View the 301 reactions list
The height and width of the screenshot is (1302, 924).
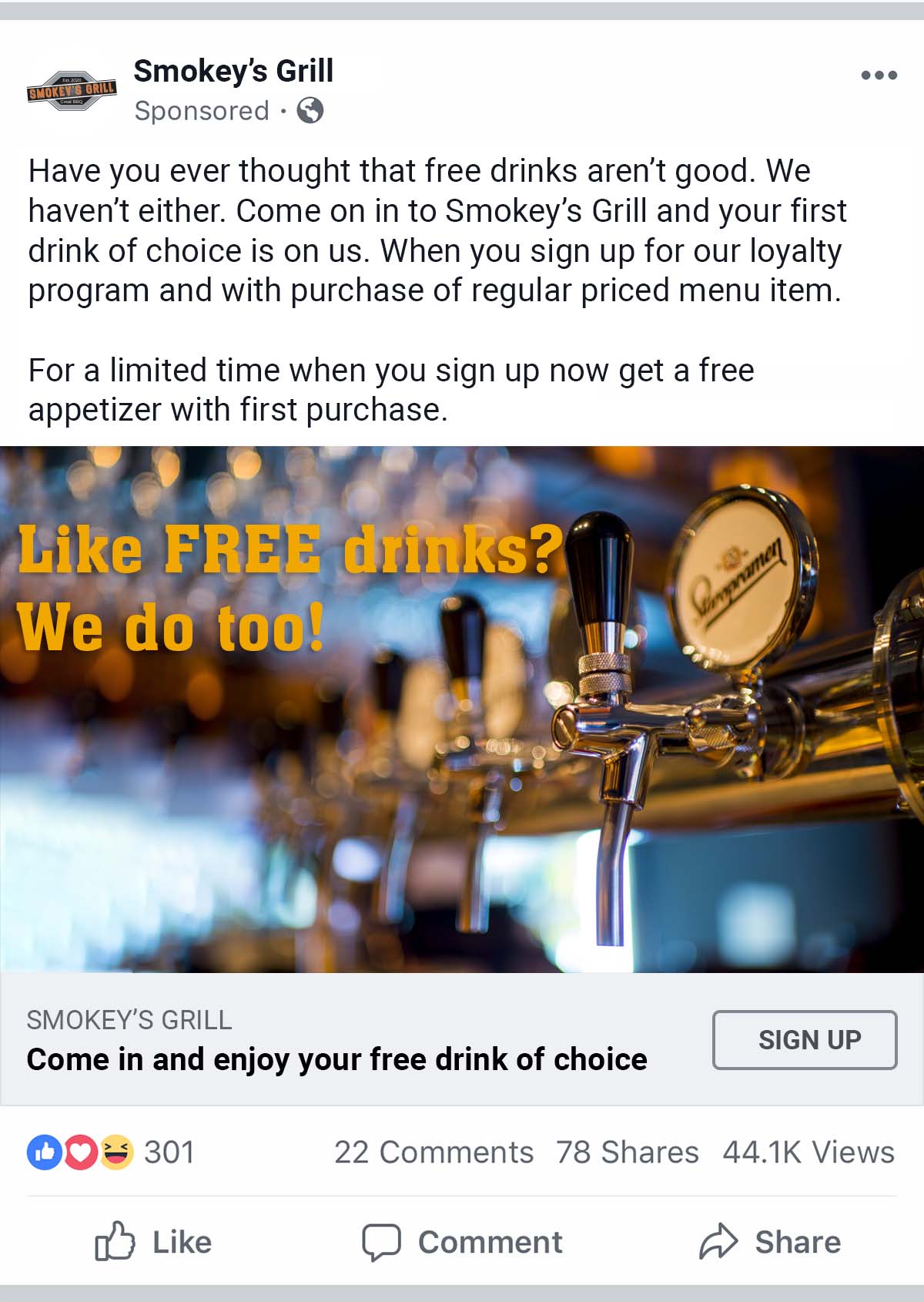[x=112, y=1153]
